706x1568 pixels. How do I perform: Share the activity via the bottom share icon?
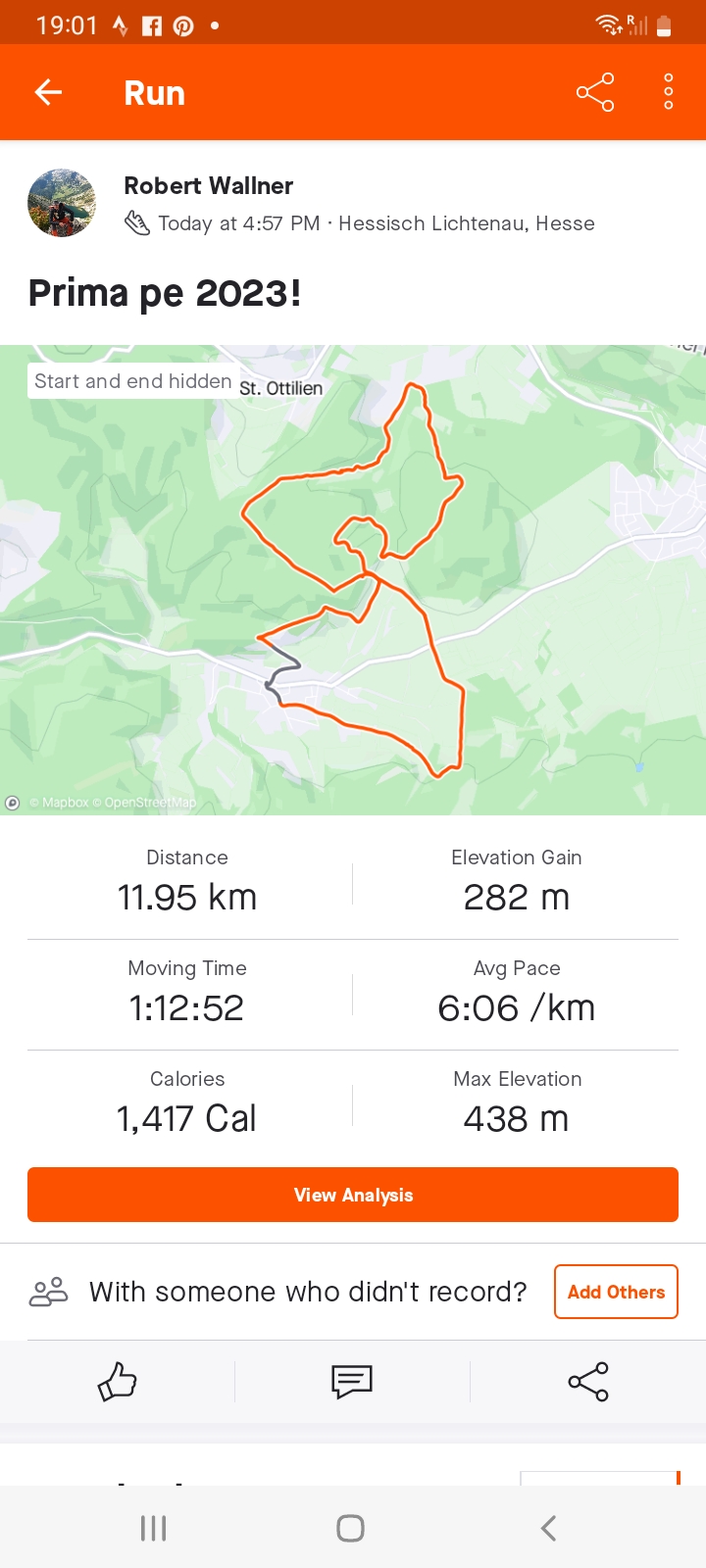(588, 1382)
